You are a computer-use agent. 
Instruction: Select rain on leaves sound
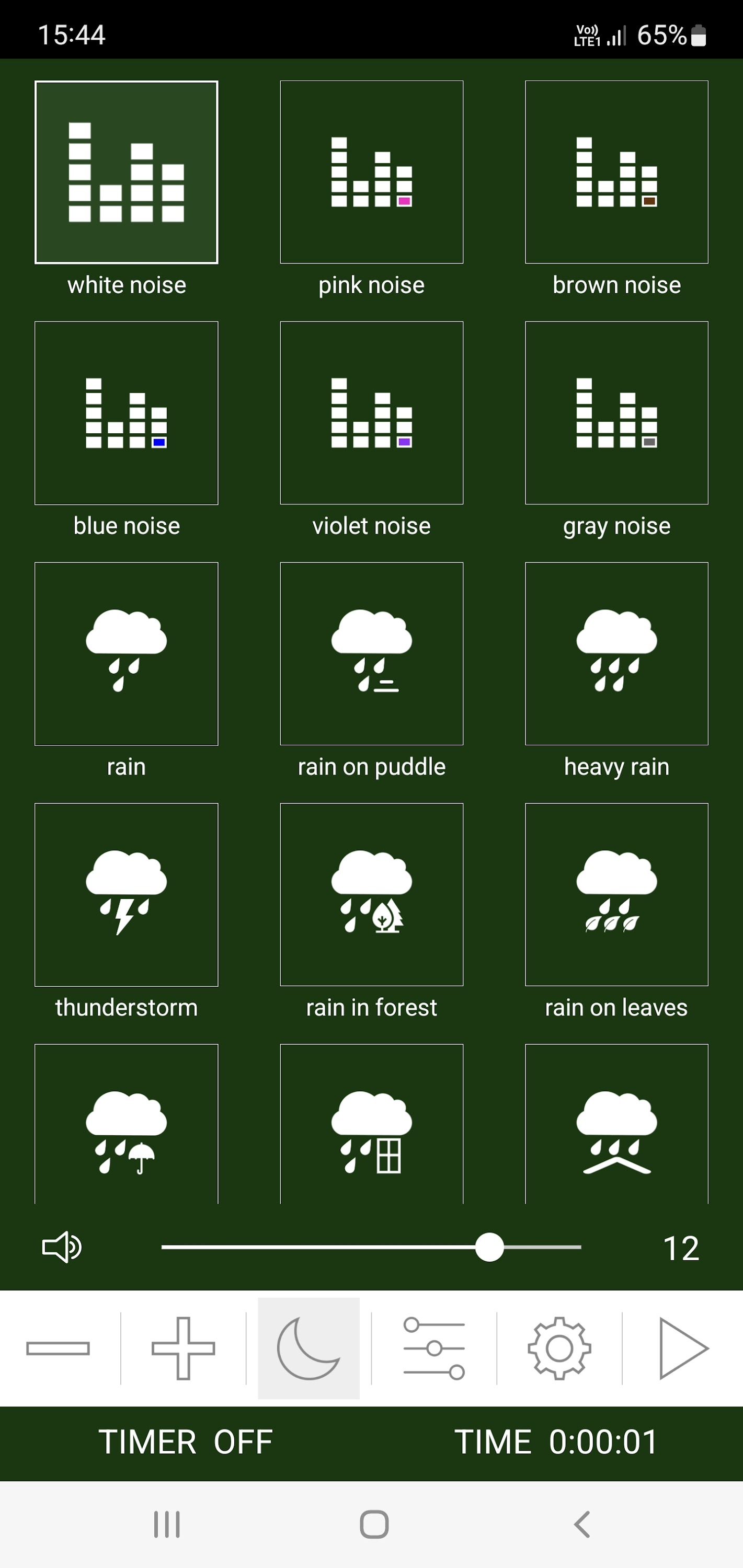point(616,895)
